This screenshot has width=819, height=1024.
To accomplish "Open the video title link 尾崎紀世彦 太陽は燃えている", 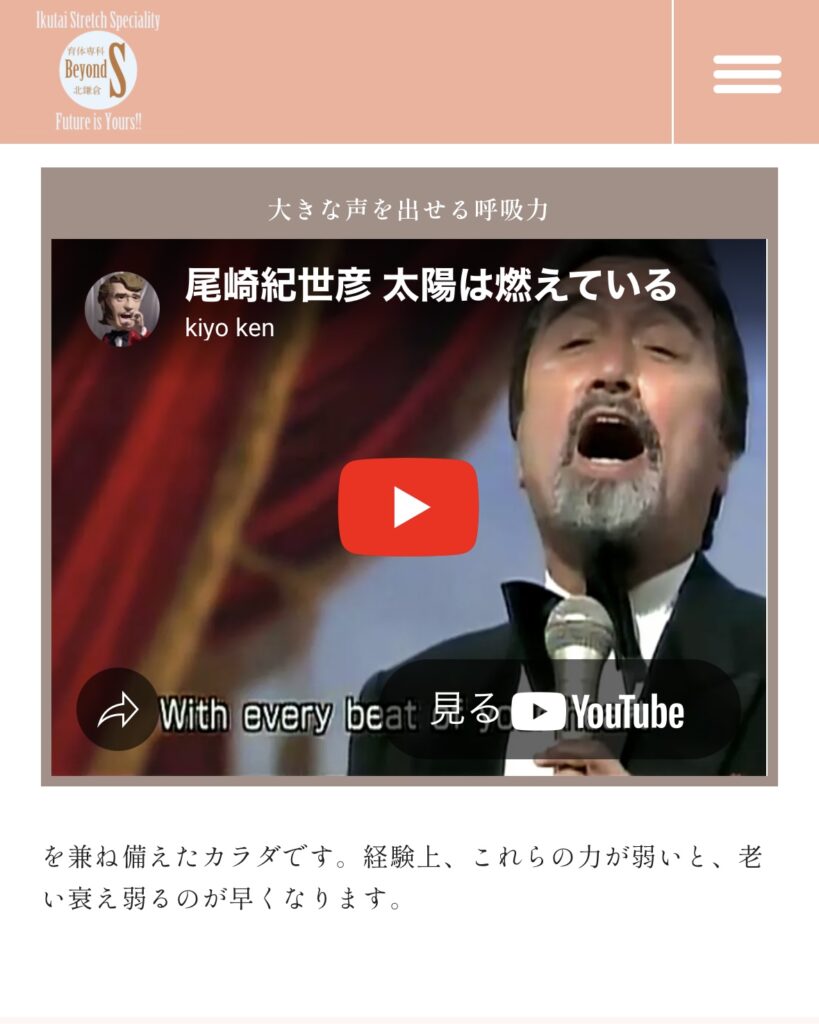I will (x=431, y=286).
